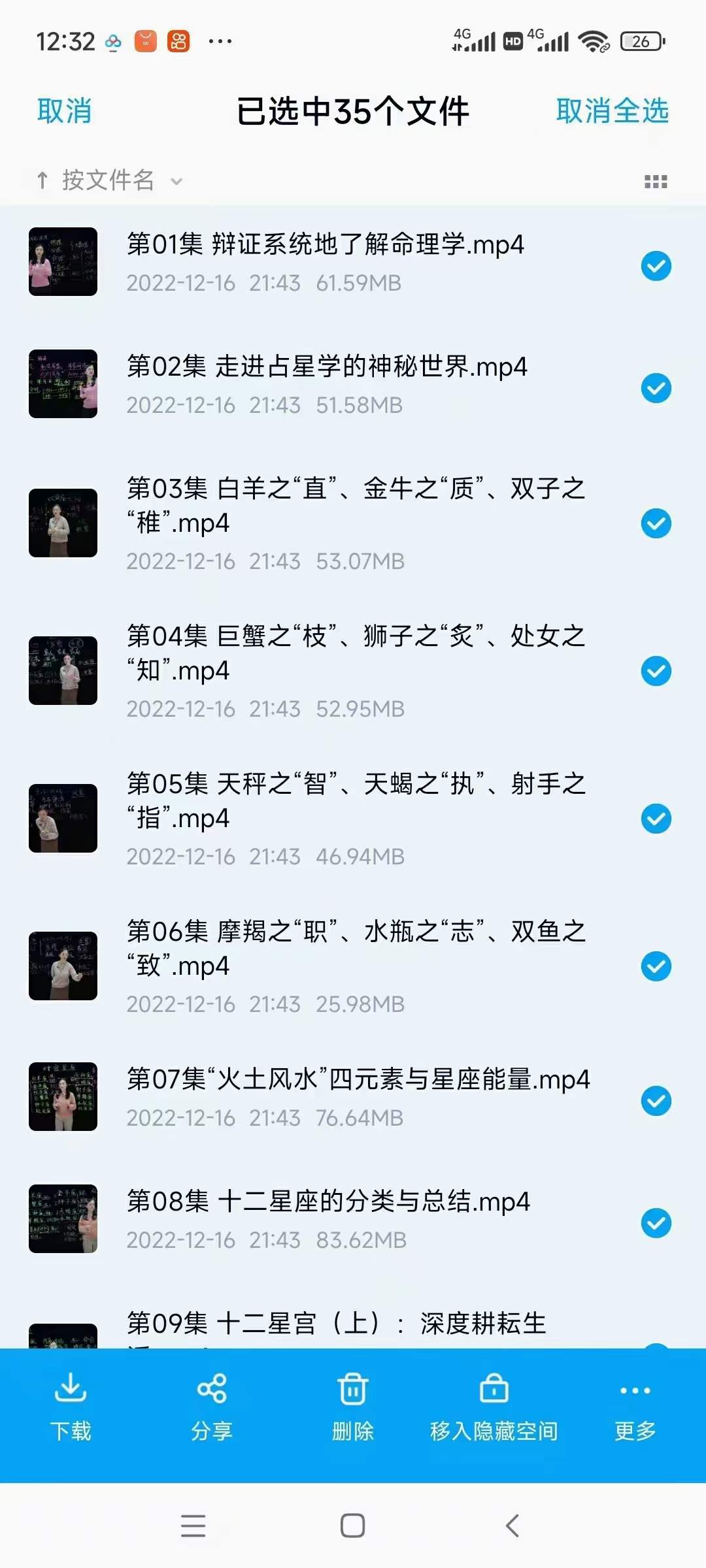Deselect 第01集 辩证系统地了解命理学.mp4

[656, 266]
